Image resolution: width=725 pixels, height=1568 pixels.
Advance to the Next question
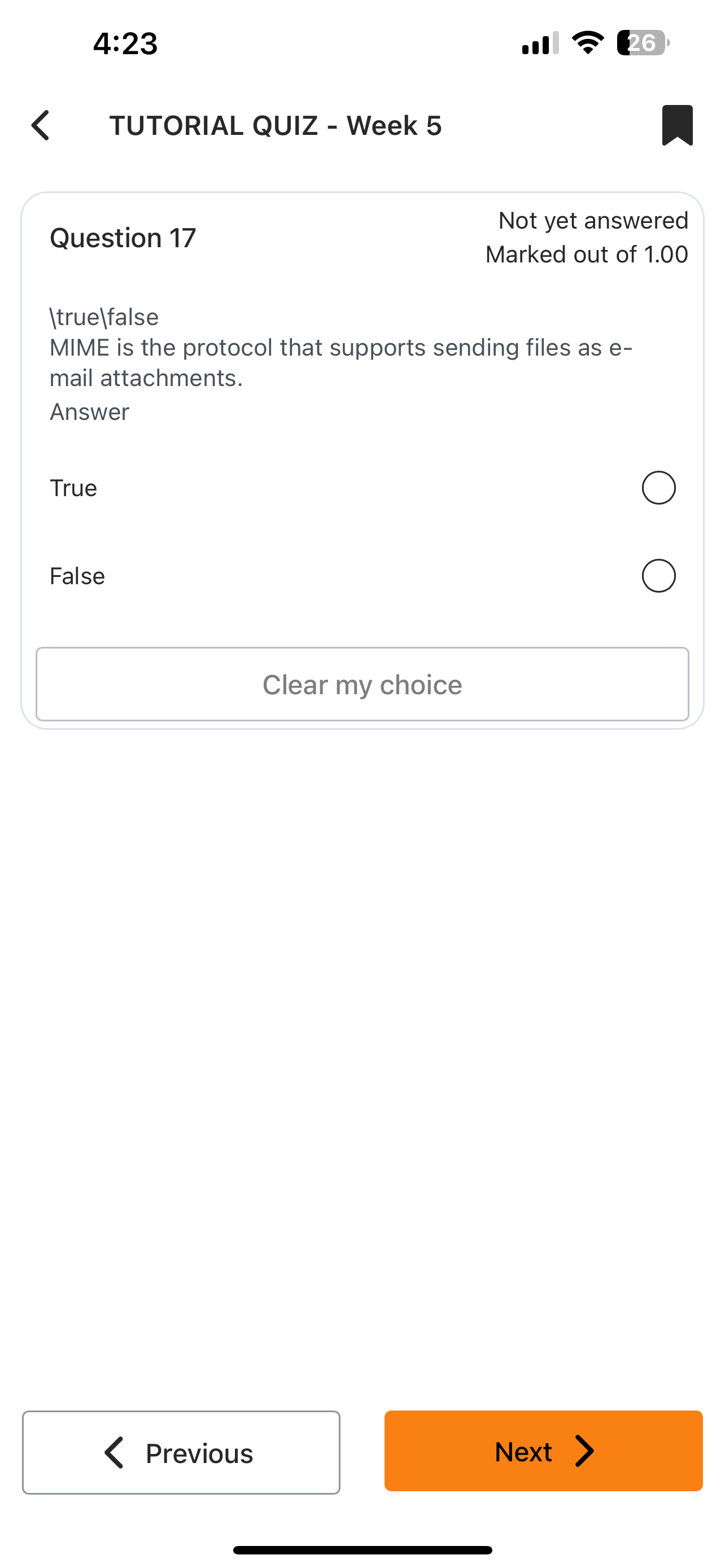tap(543, 1451)
